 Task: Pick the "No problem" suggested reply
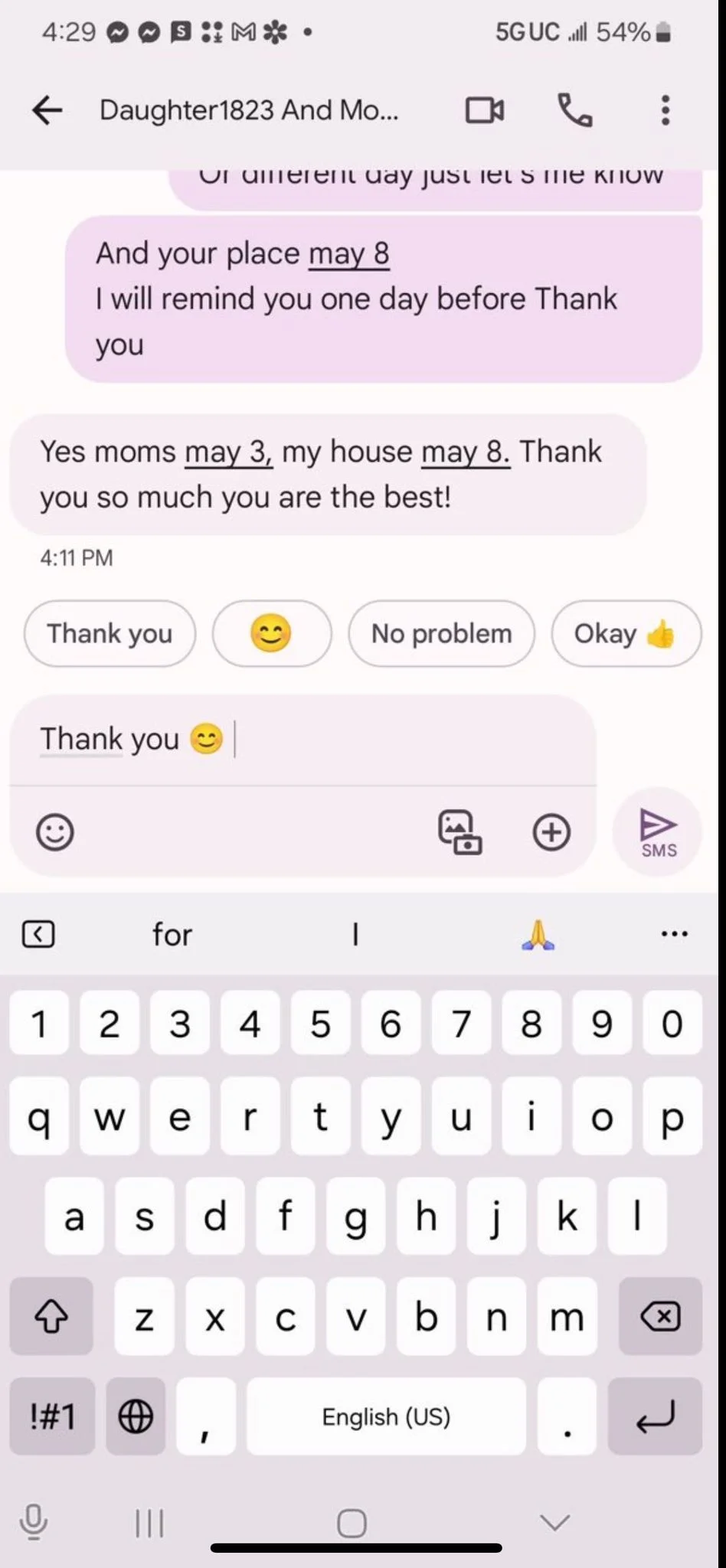tap(441, 634)
